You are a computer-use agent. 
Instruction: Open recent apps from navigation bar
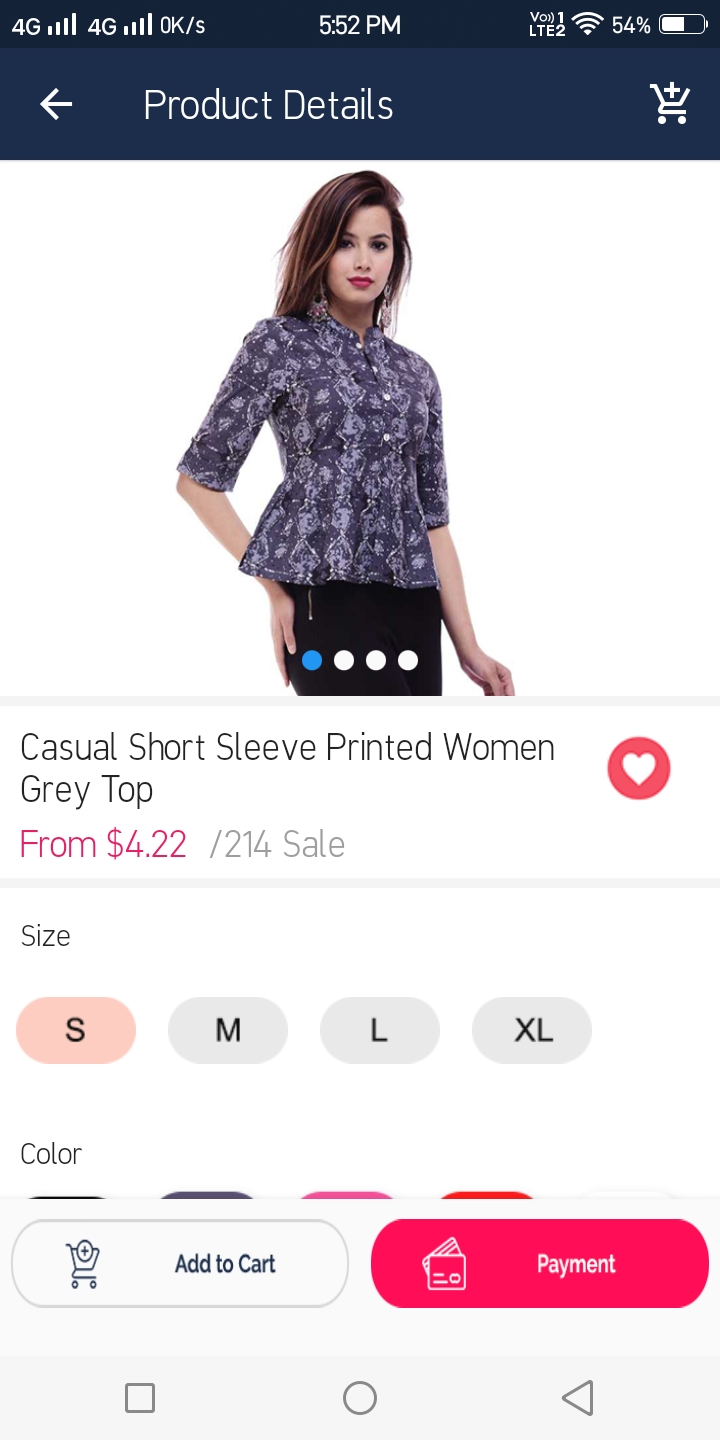(x=140, y=1398)
